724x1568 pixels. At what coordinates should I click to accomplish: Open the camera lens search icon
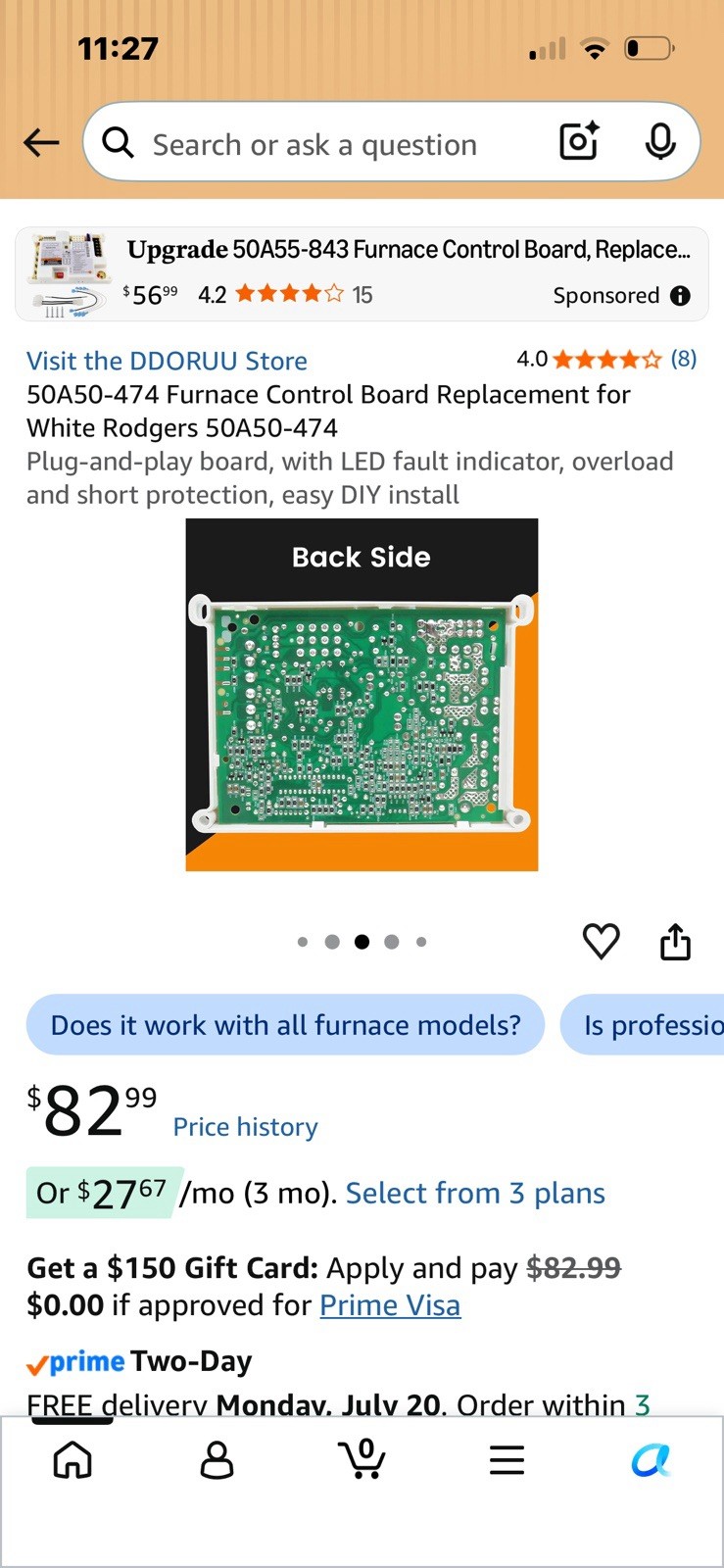coord(578,142)
